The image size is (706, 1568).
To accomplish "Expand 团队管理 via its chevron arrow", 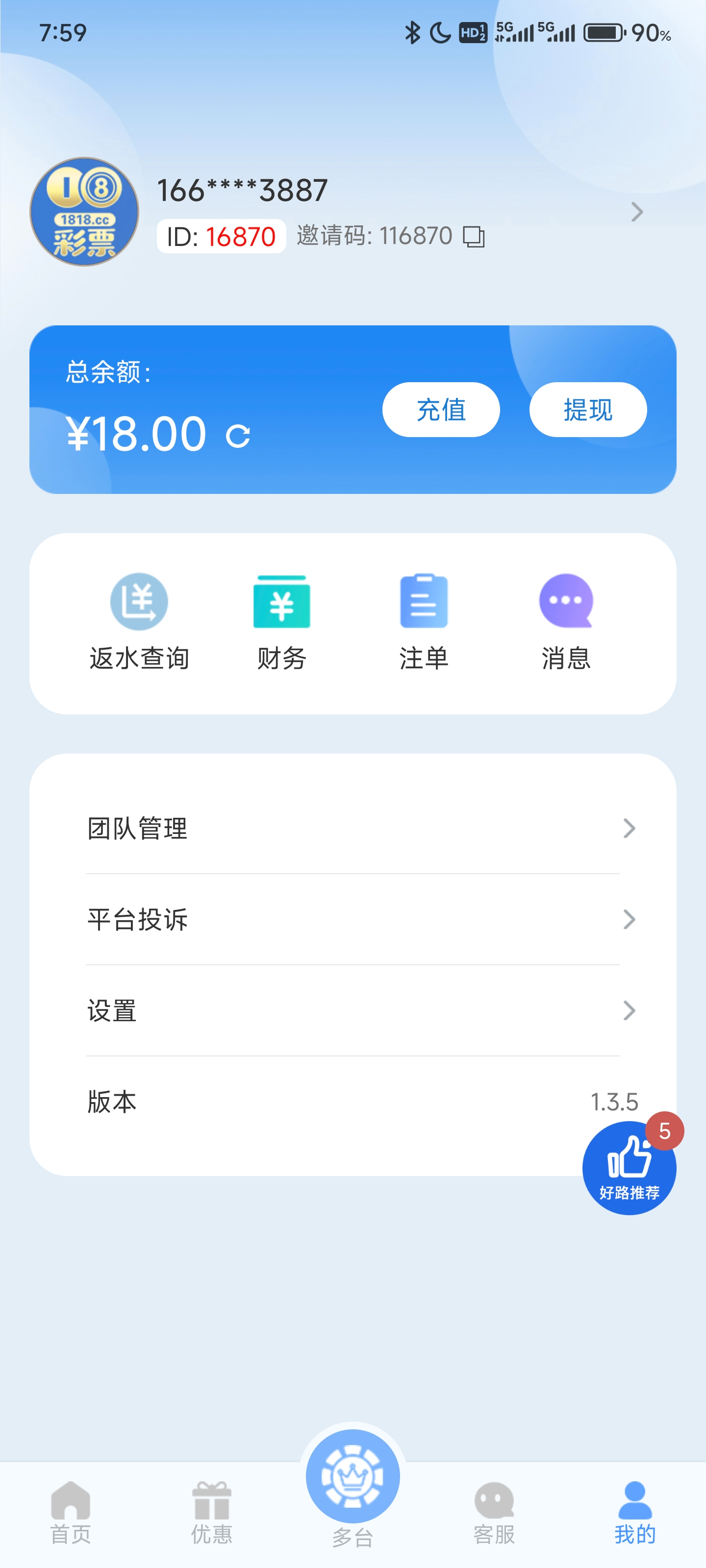I will pos(630,828).
